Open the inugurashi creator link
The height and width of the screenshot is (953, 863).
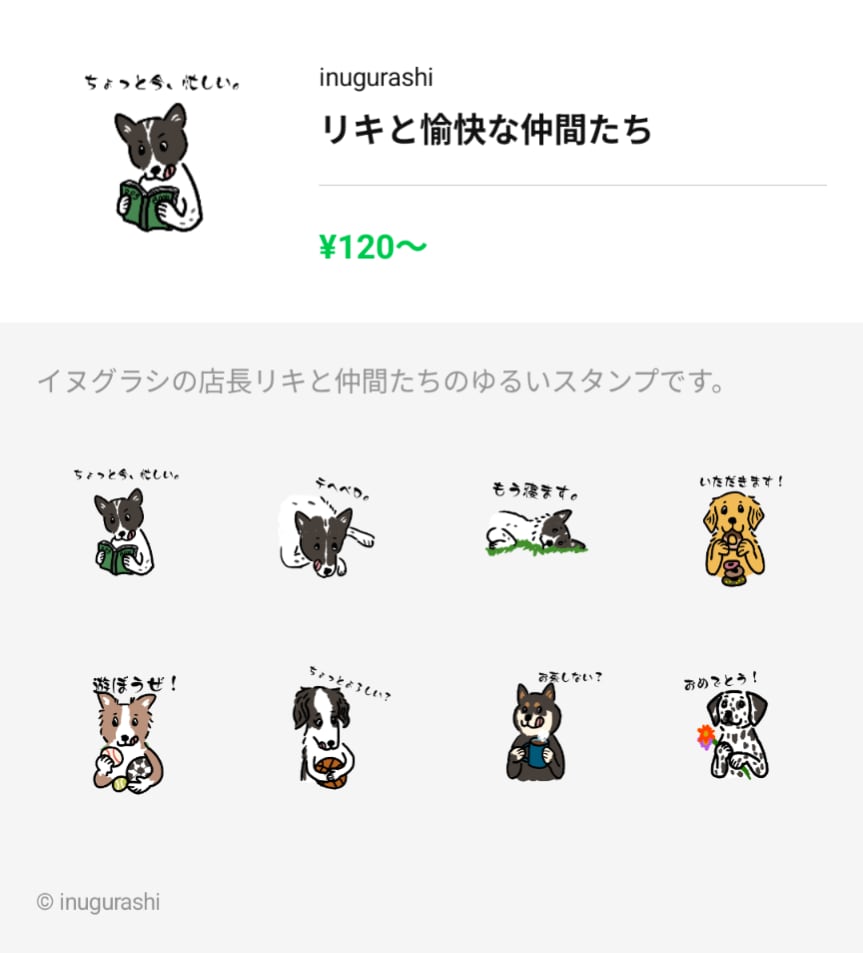coord(376,78)
